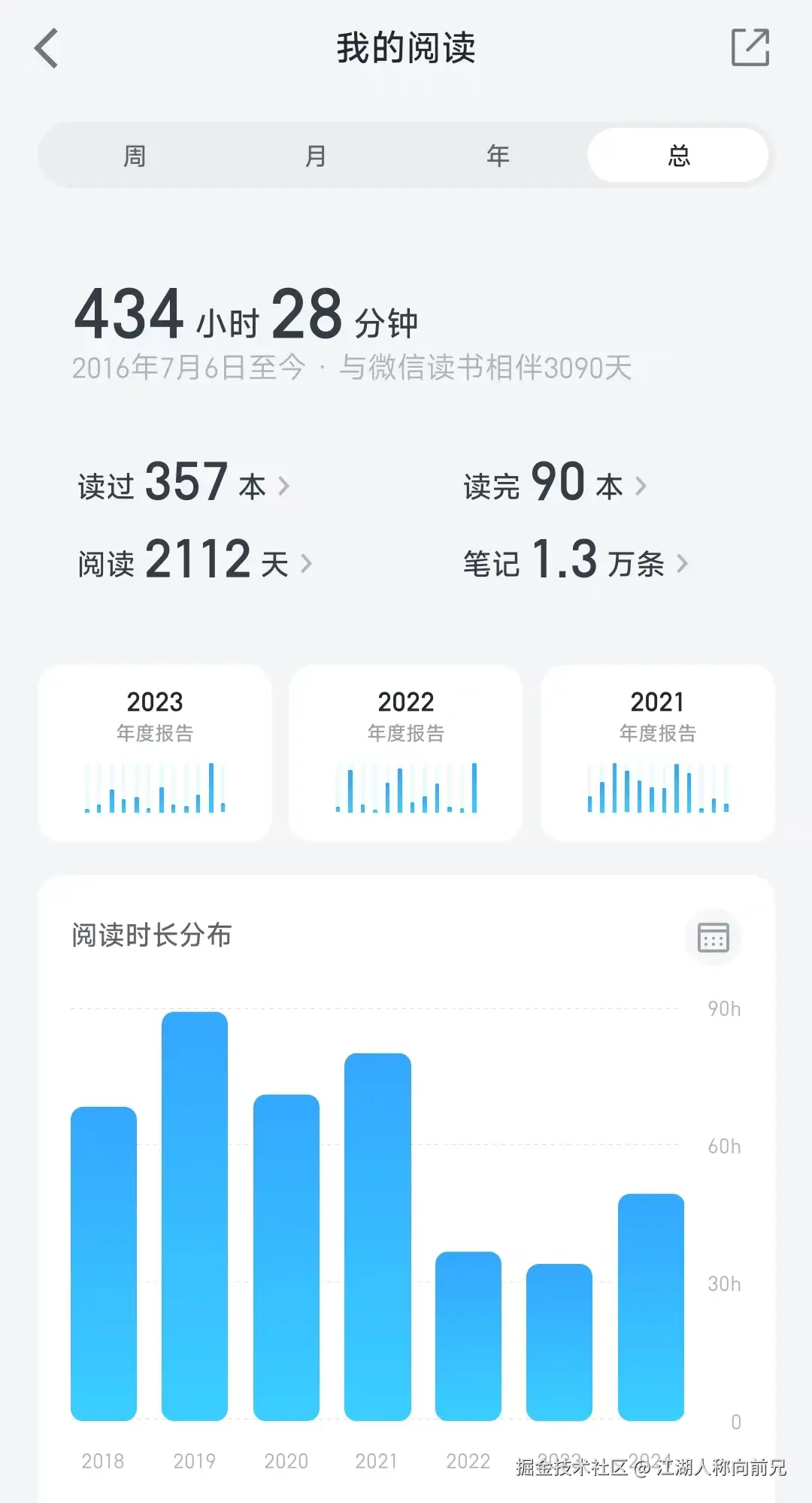The image size is (812, 1503).
Task: Open the 2022 年度报告 card
Action: pyautogui.click(x=406, y=753)
